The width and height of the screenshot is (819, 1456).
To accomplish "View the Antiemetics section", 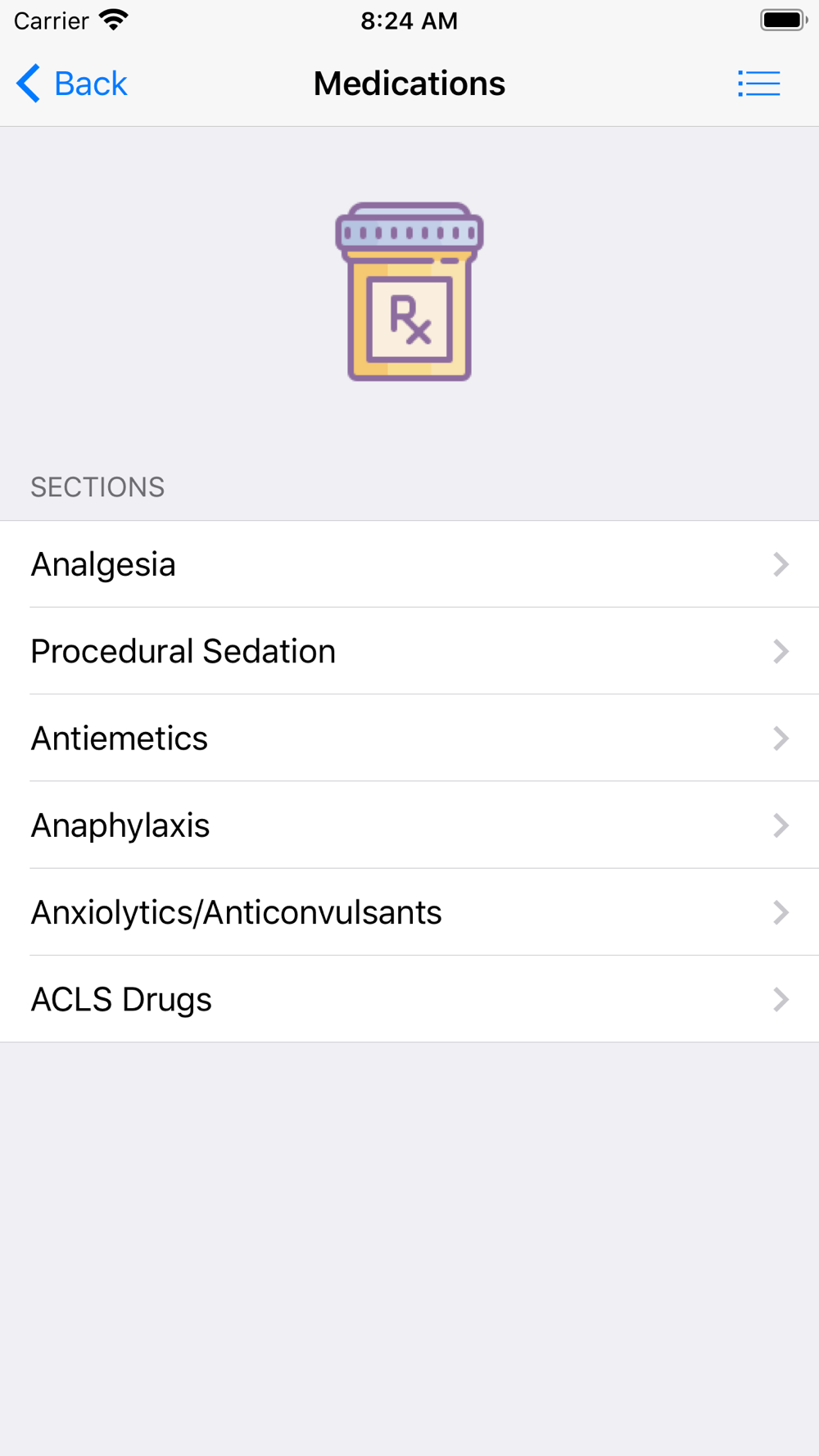I will point(409,738).
